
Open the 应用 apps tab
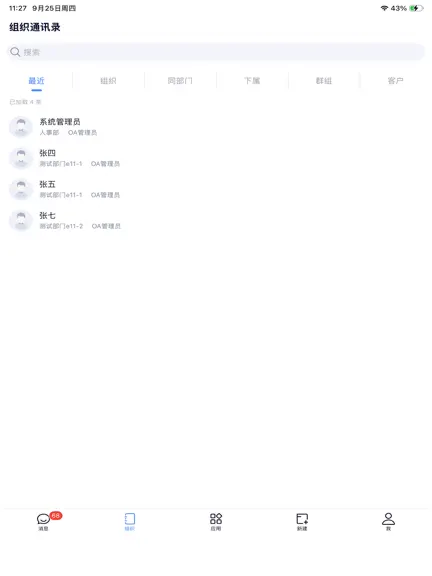(x=216, y=522)
